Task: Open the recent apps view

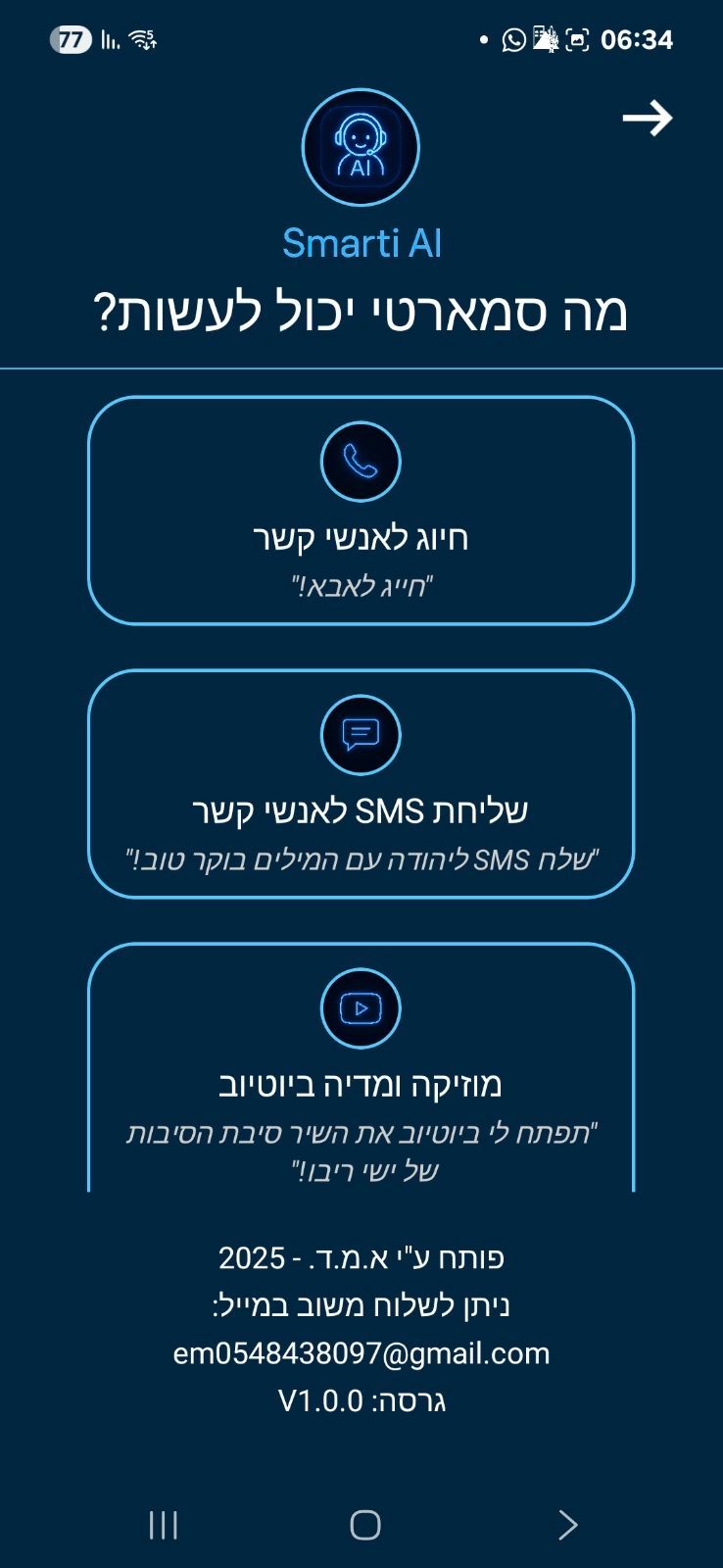Action: pos(163,1525)
